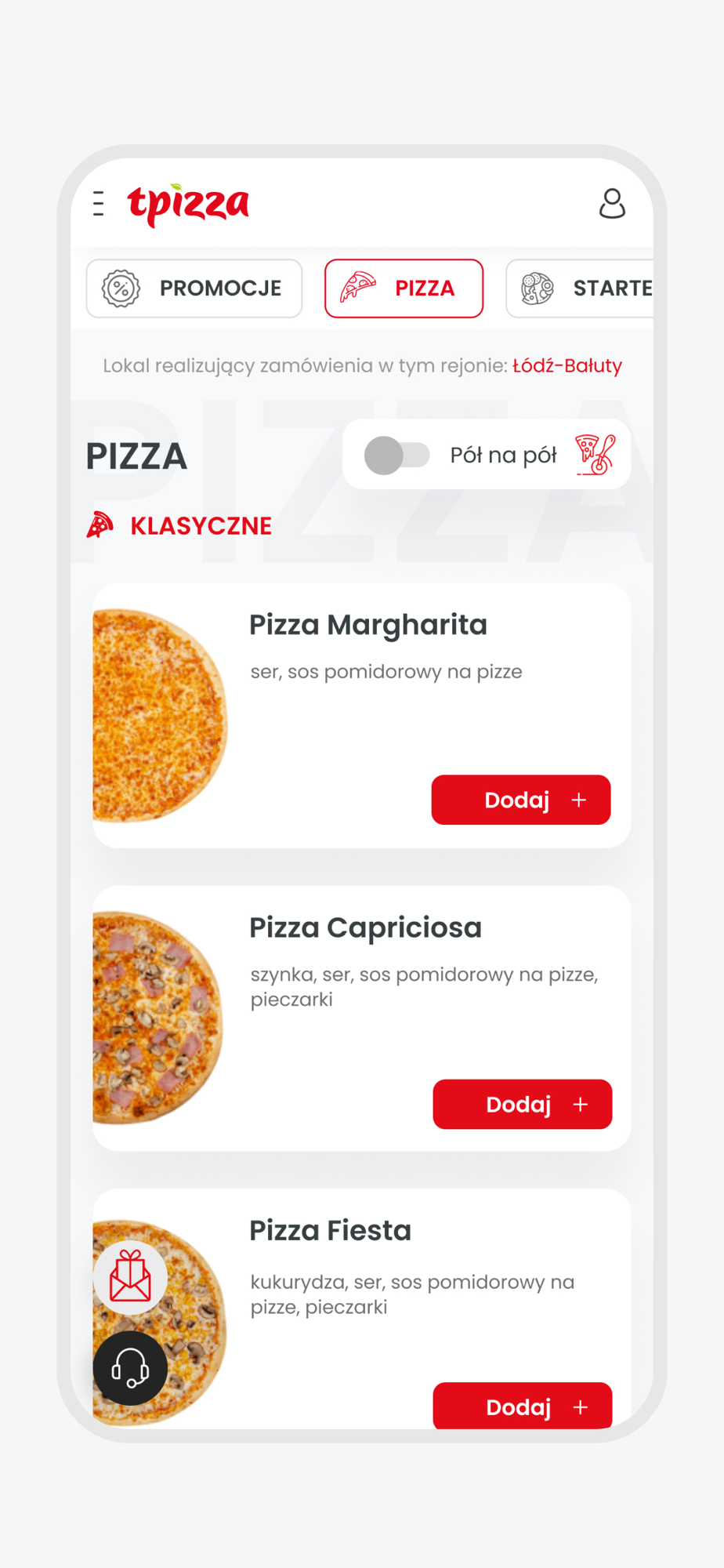Image resolution: width=724 pixels, height=1568 pixels.
Task: Add Pizza Fiesta to the order
Action: pyautogui.click(x=522, y=1406)
